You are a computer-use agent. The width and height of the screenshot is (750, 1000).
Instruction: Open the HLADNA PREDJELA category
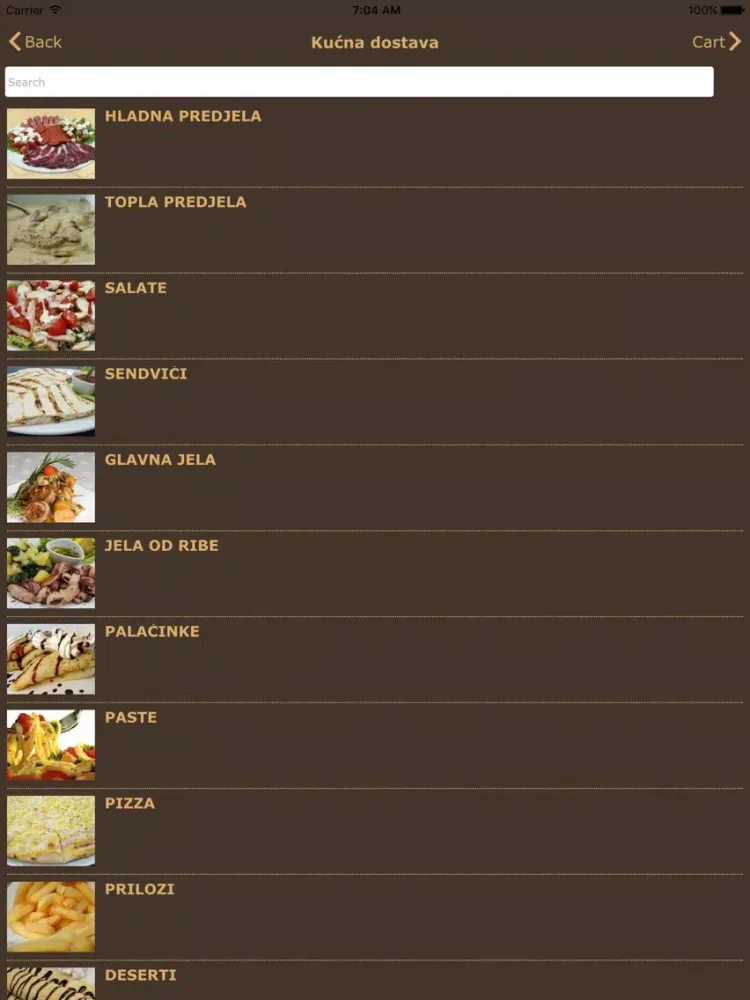pyautogui.click(x=183, y=117)
